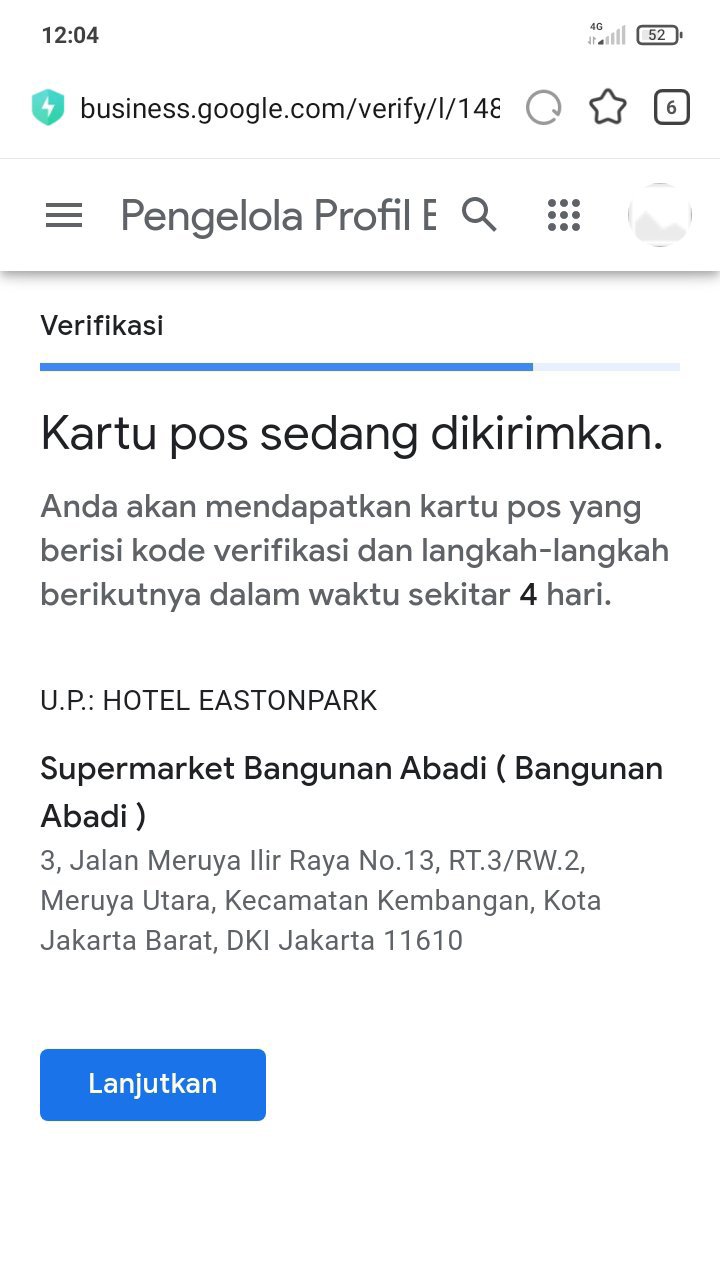Tap the search magnifier icon
Image resolution: width=720 pixels, height=1280 pixels.
[479, 214]
